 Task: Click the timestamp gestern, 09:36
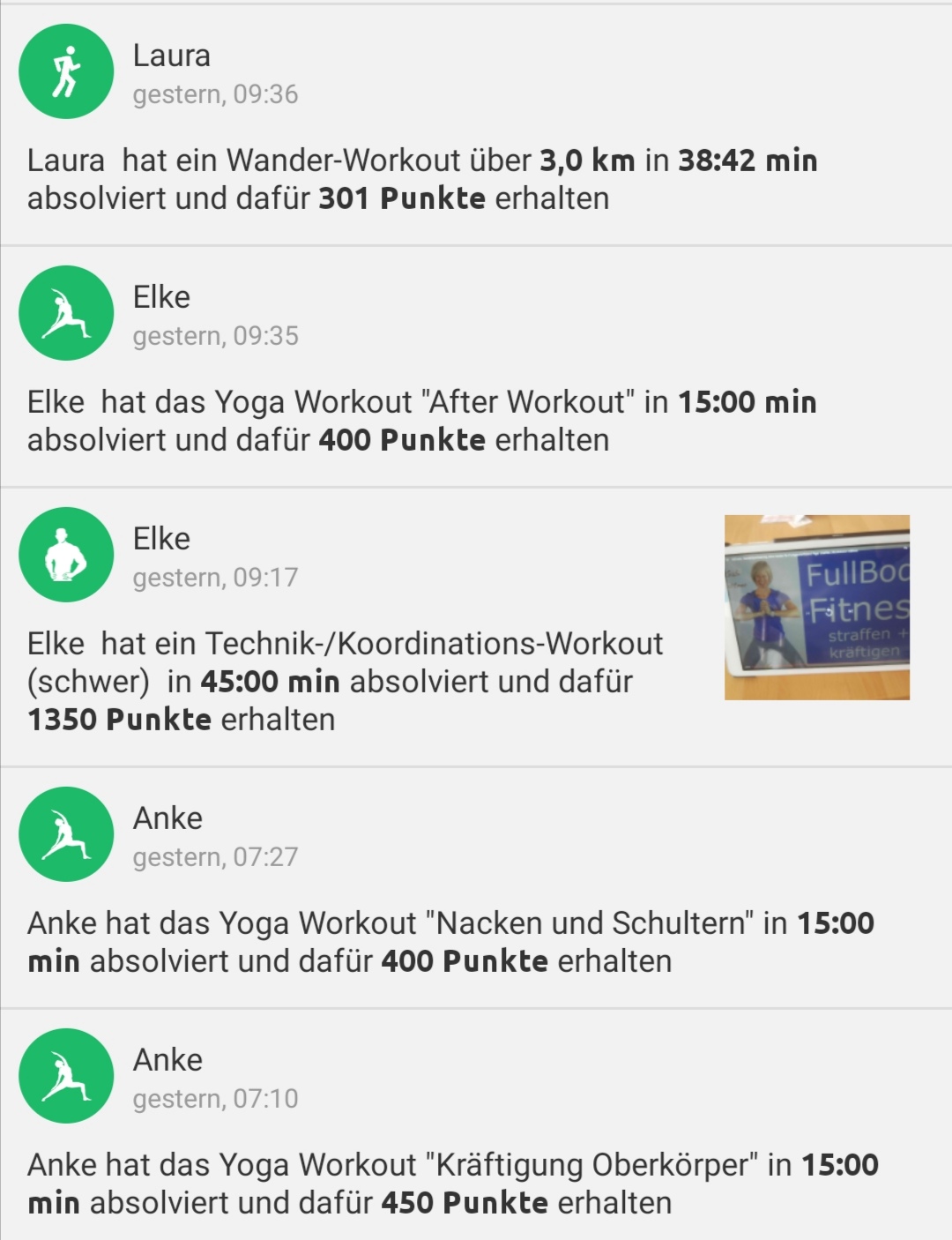coord(217,93)
